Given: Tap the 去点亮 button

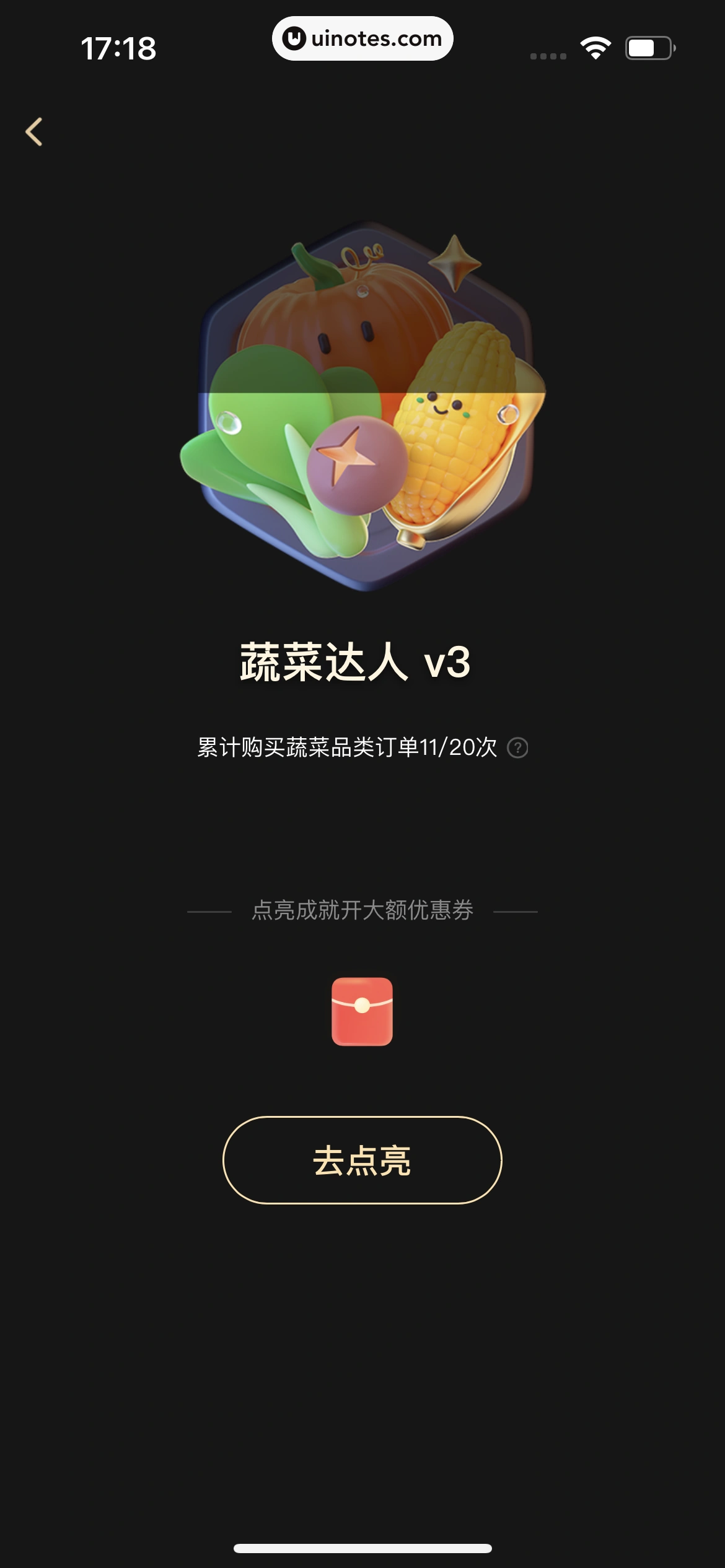Looking at the screenshot, I should pos(362,1160).
